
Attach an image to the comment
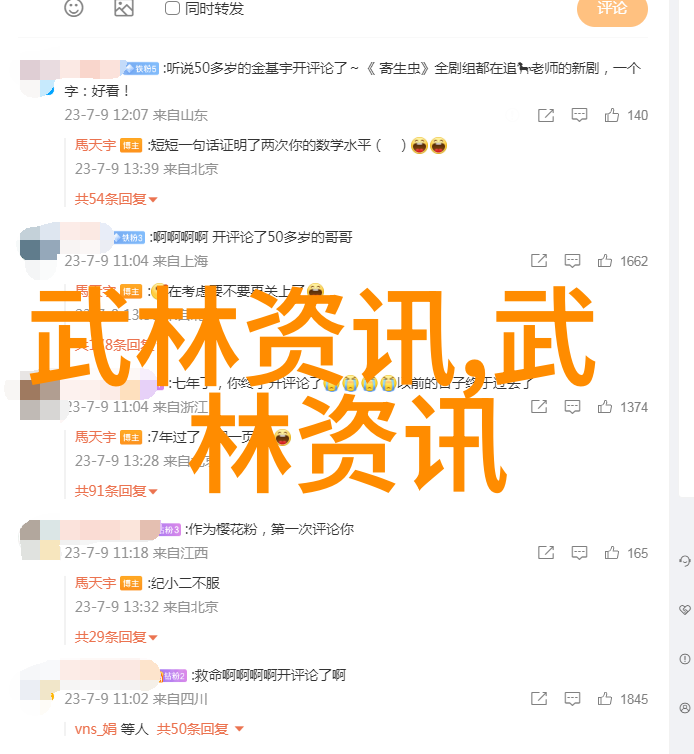[124, 8]
